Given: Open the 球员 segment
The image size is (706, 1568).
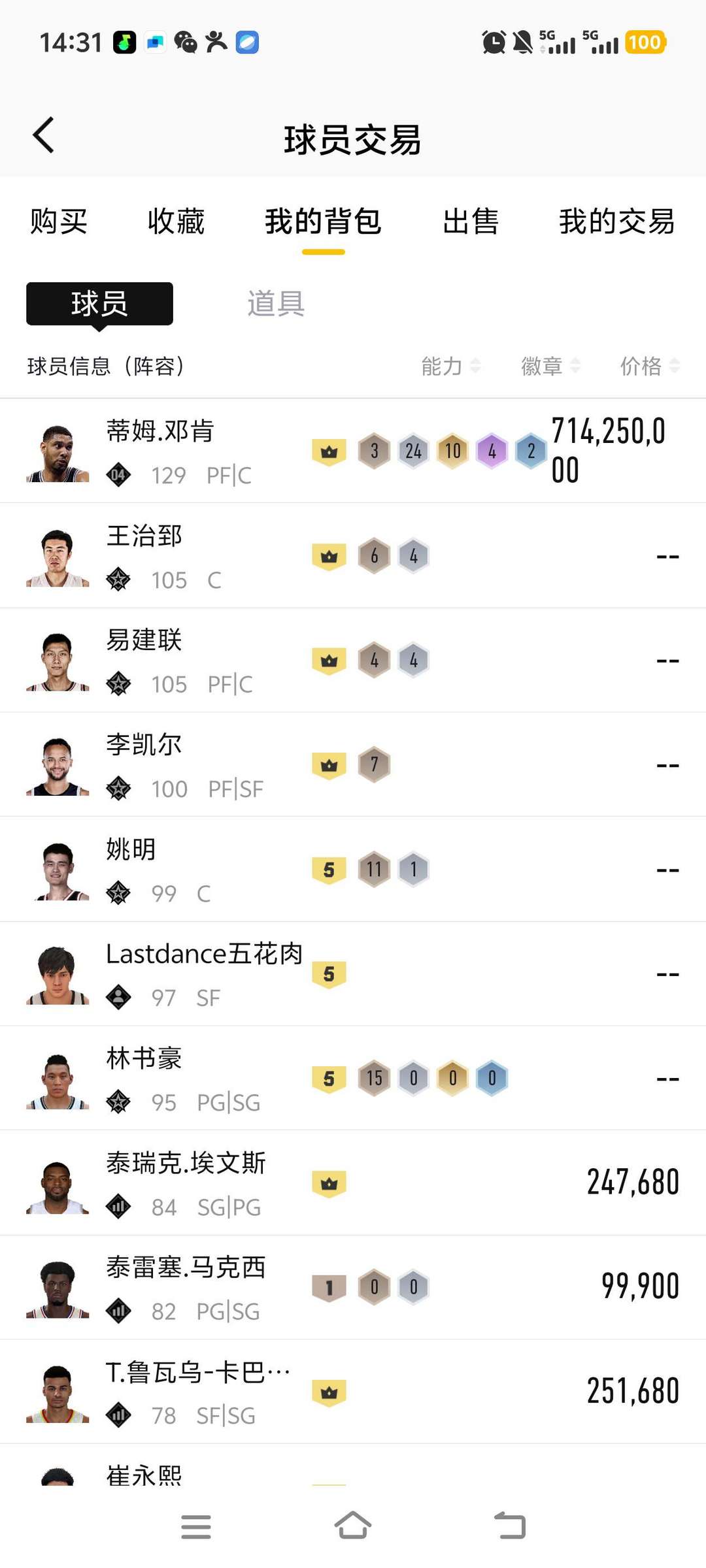Looking at the screenshot, I should (99, 304).
